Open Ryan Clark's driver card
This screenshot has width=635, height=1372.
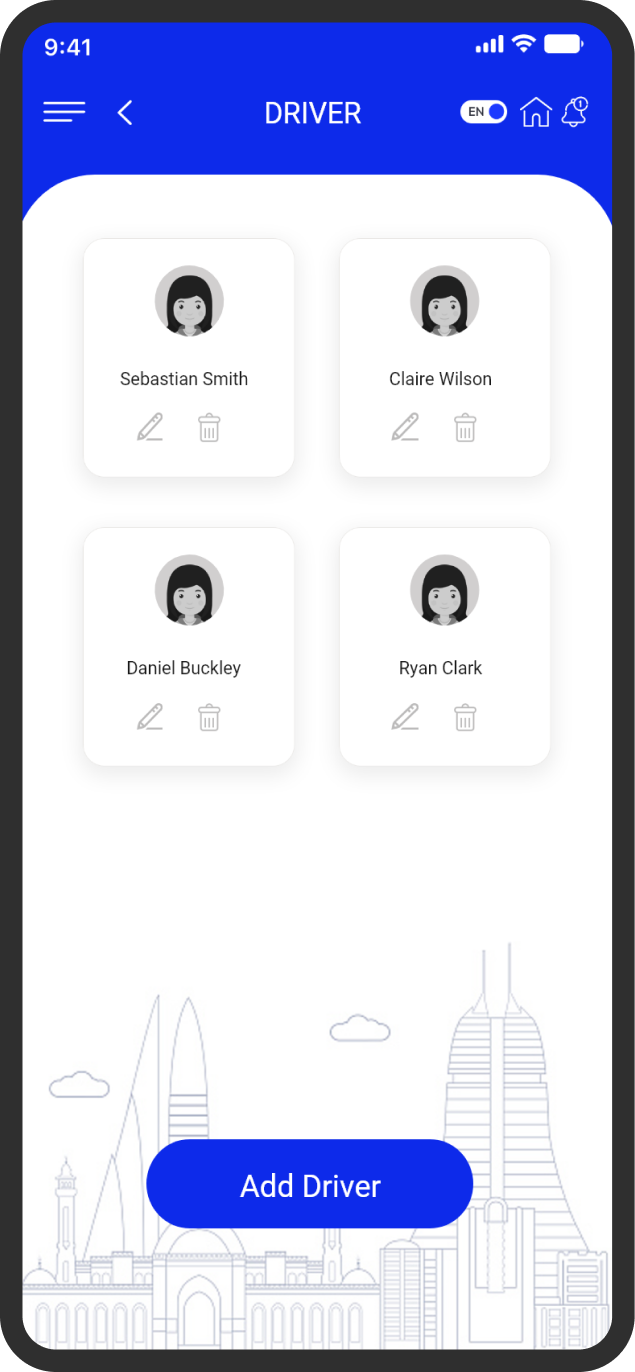(445, 647)
